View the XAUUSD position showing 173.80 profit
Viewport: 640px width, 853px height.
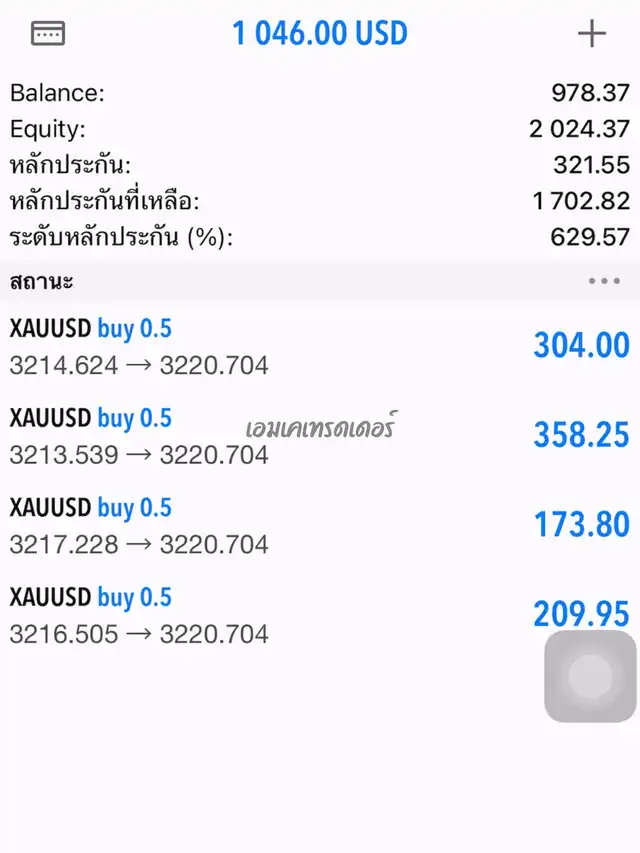320,526
